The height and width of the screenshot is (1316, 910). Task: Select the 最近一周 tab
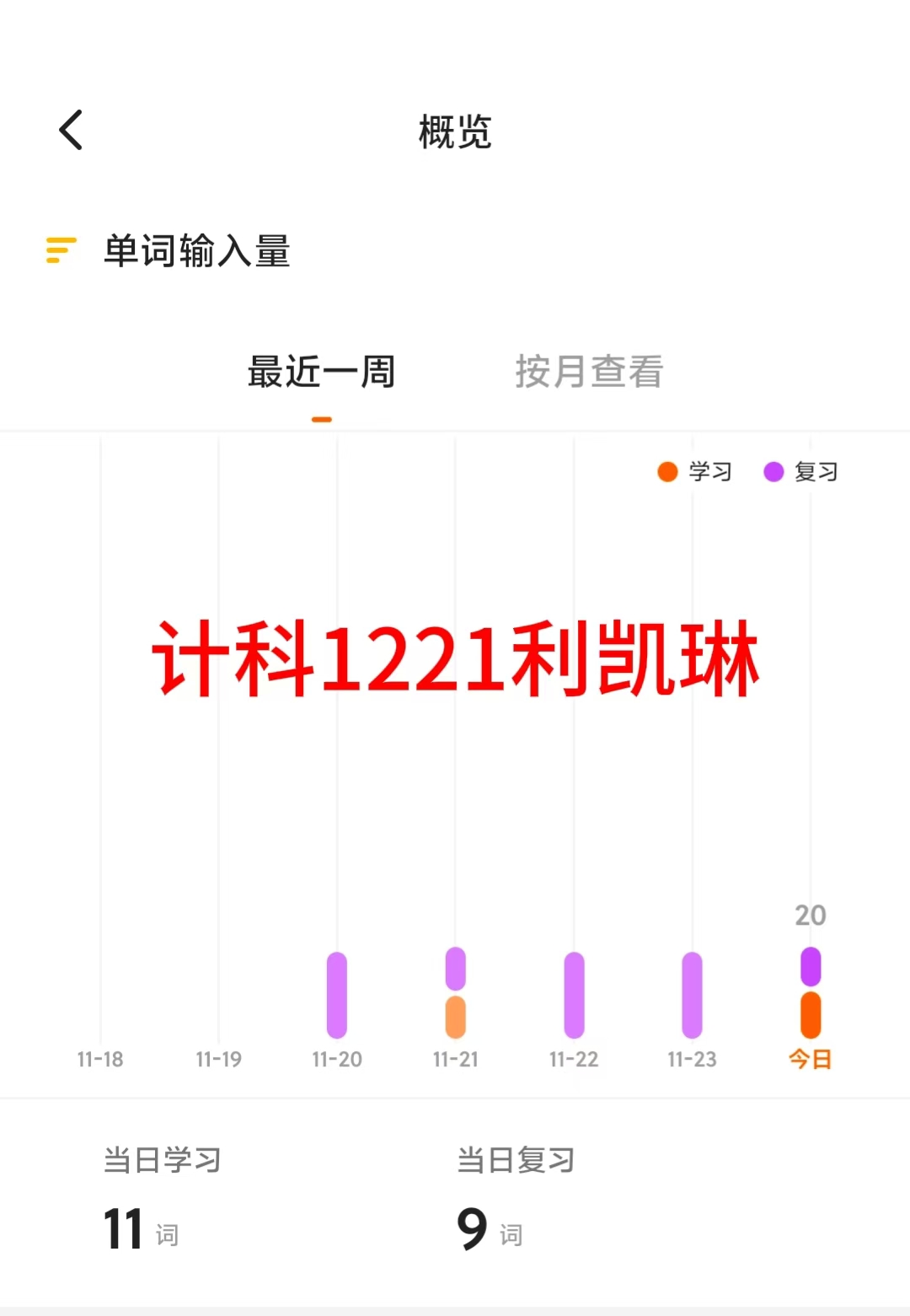[x=321, y=372]
